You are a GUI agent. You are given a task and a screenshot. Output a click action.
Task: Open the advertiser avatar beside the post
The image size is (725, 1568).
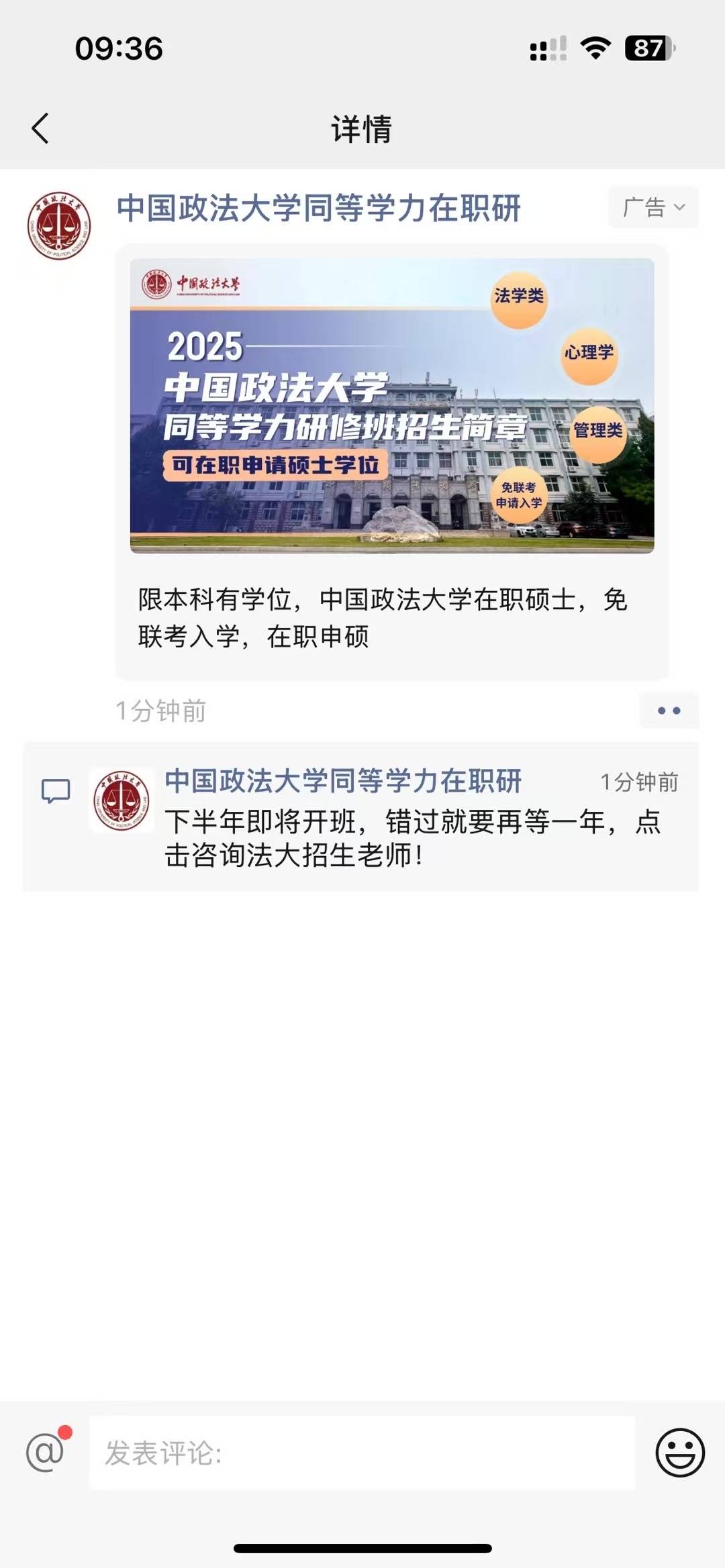59,226
